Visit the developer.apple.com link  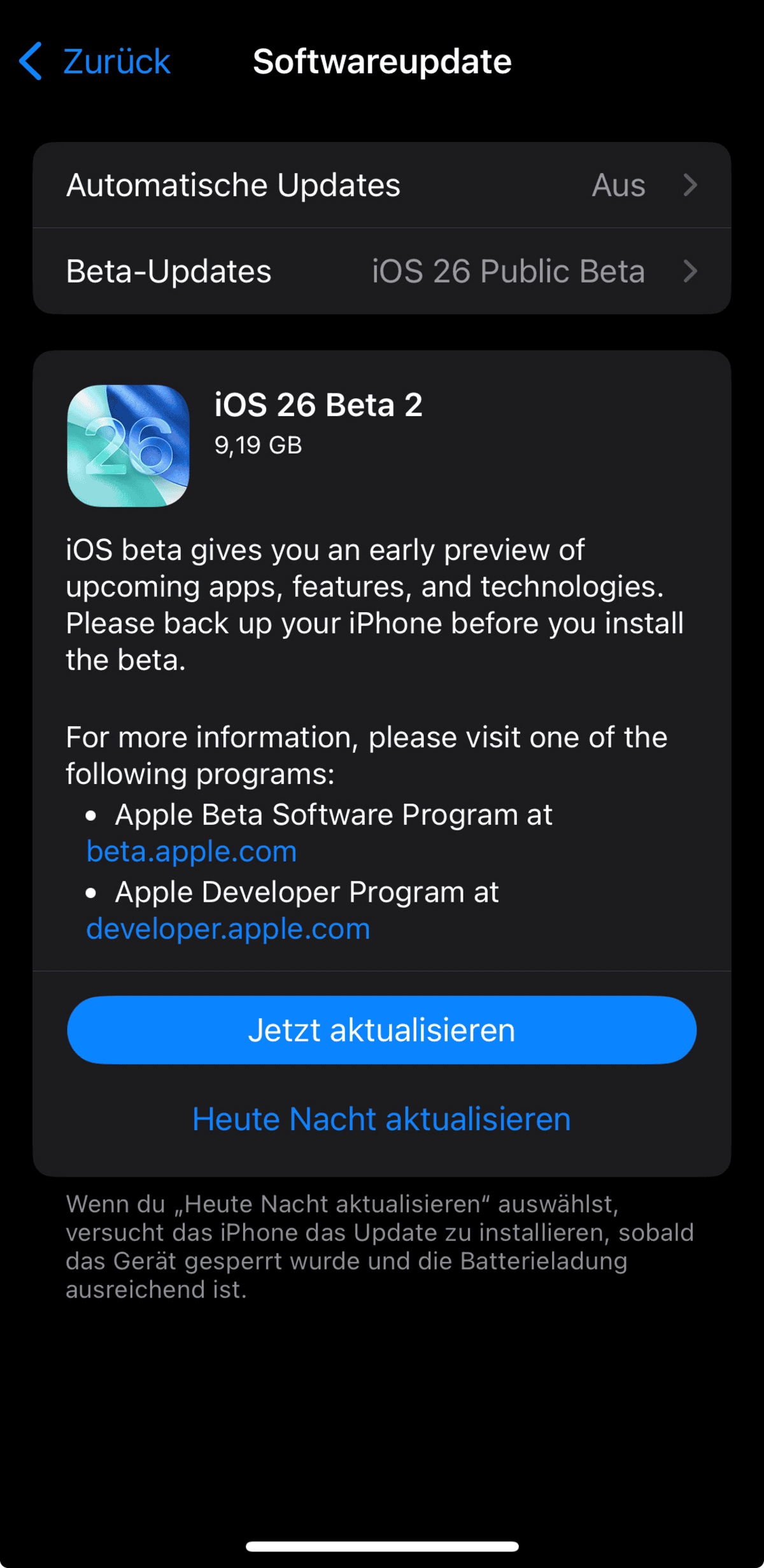click(228, 929)
